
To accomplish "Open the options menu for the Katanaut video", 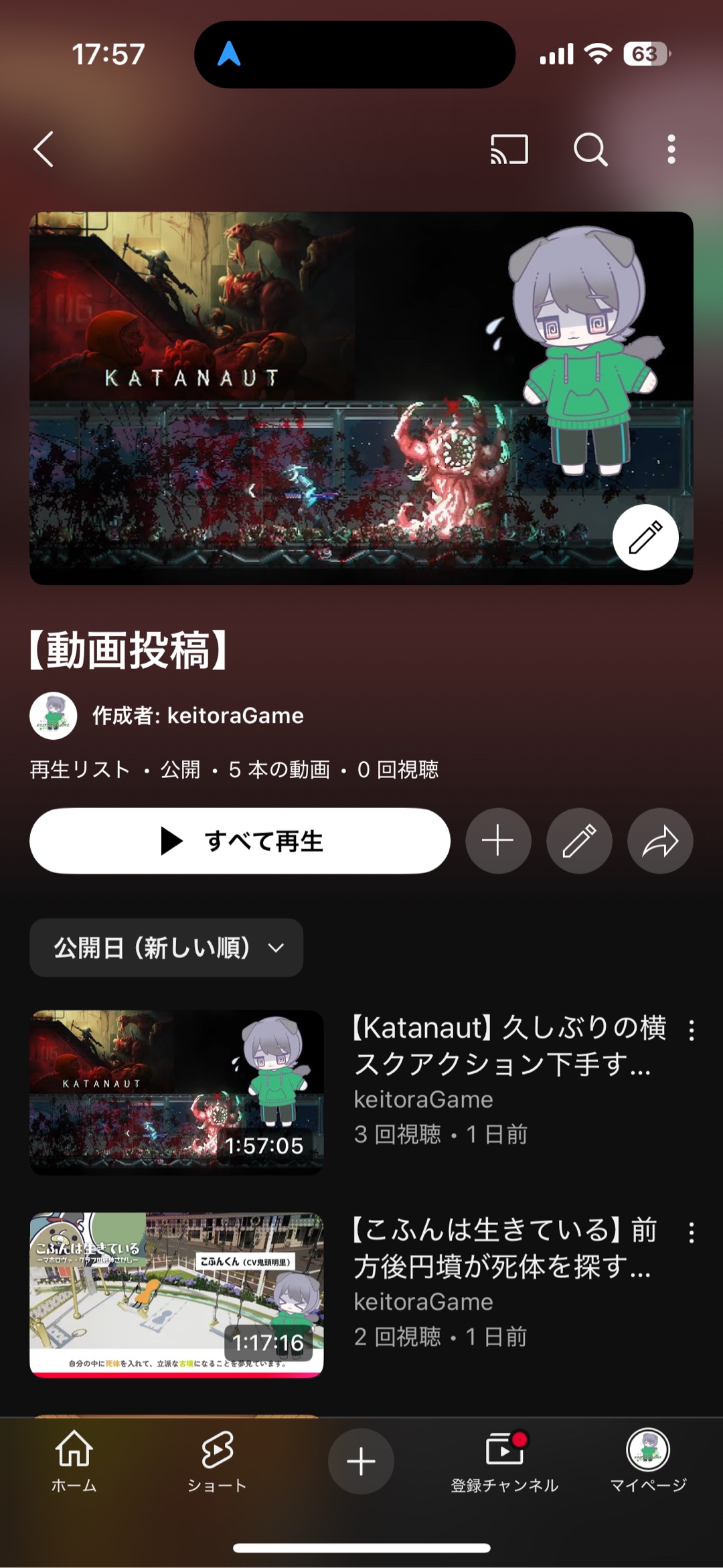I will coord(691,1030).
